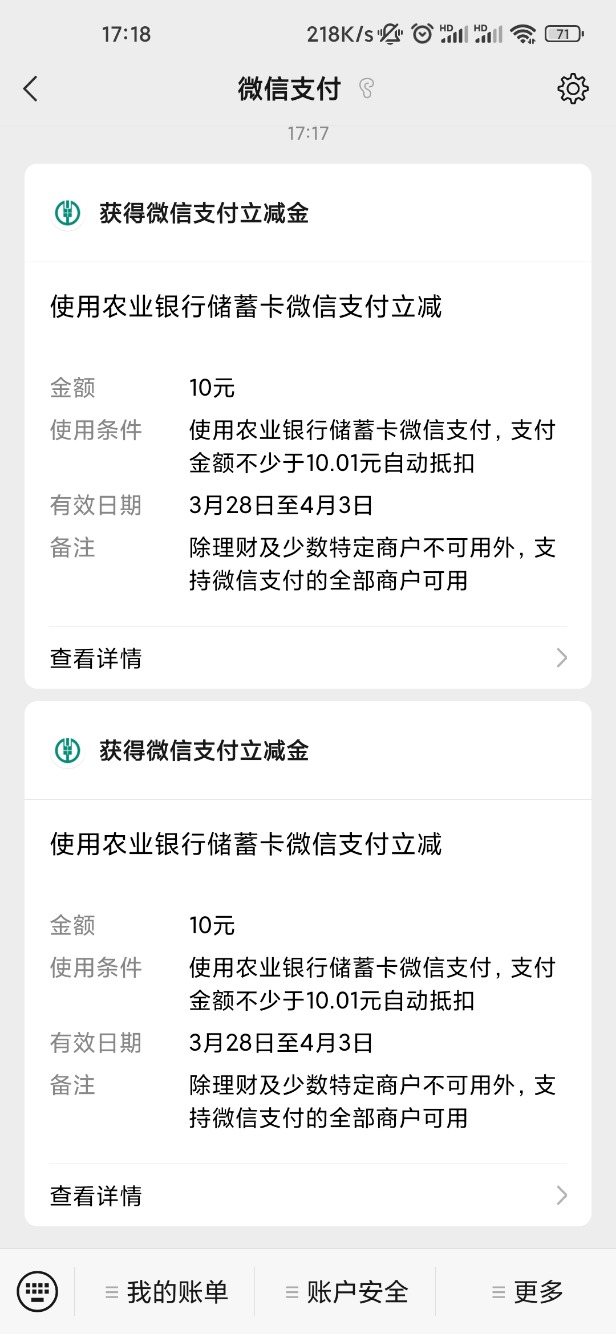Open the settings gear for 微信支付
616x1334 pixels.
pyautogui.click(x=573, y=89)
